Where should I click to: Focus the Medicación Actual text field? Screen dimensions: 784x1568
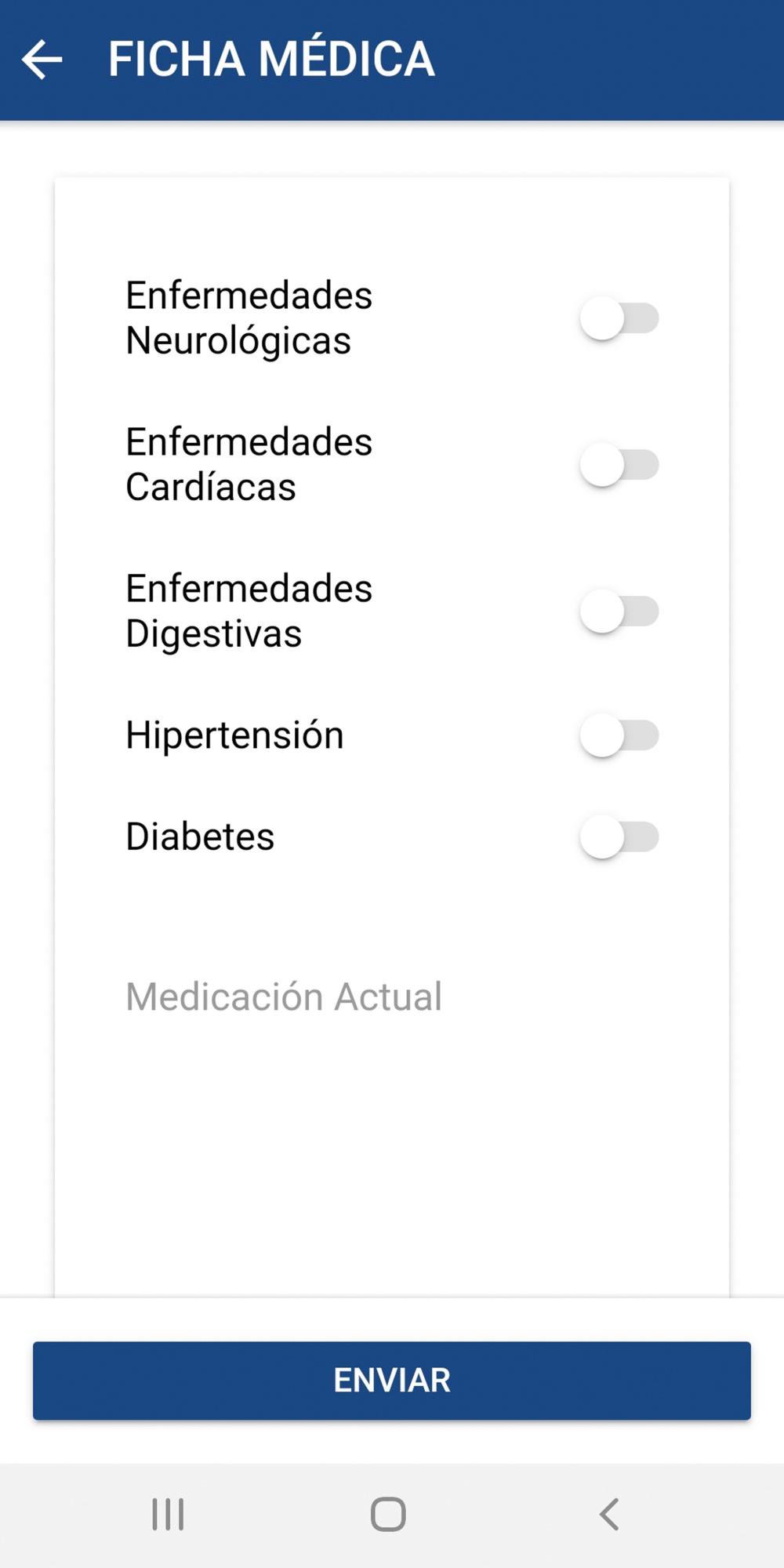[392, 997]
